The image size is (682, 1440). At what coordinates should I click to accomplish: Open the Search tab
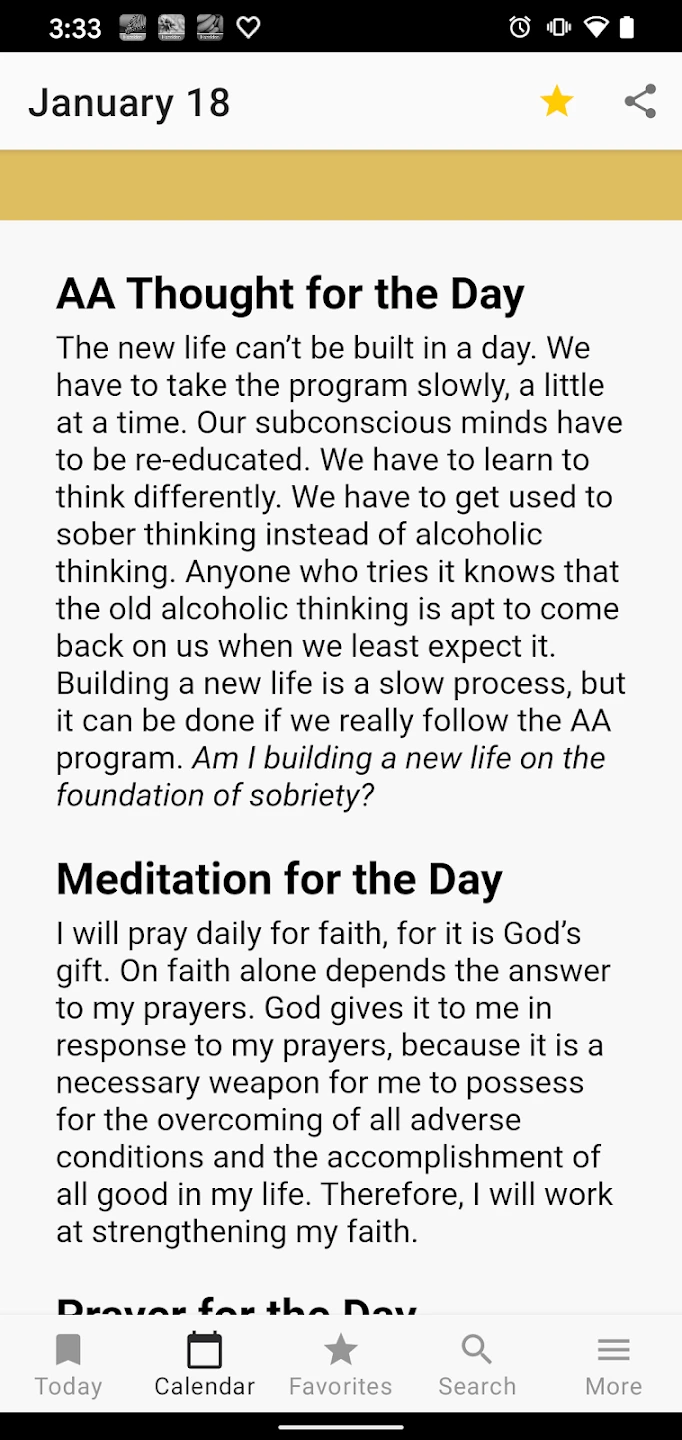point(477,1364)
